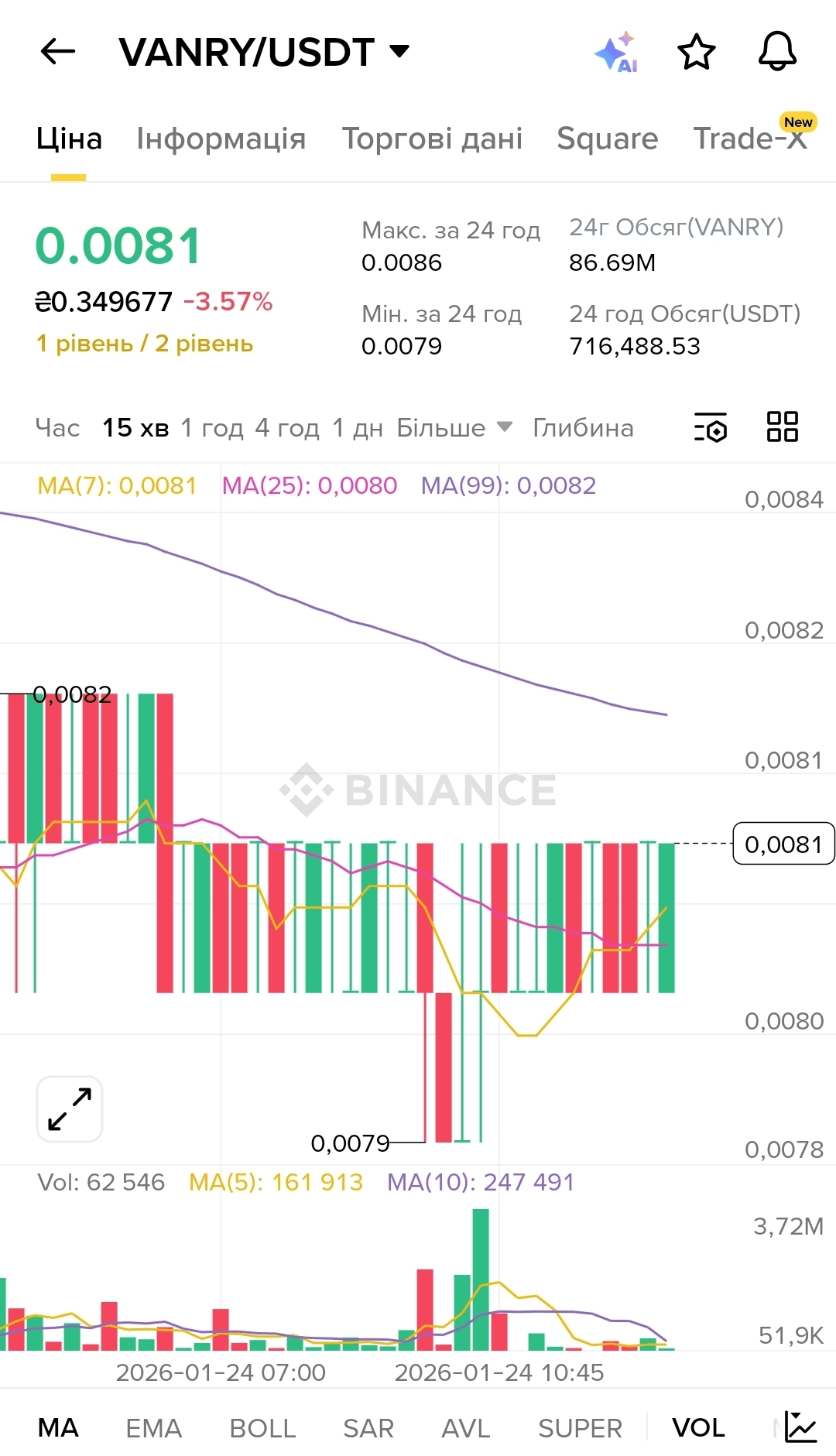Go back with the arrow icon
Viewport: 836px width, 1456px height.
(x=58, y=52)
